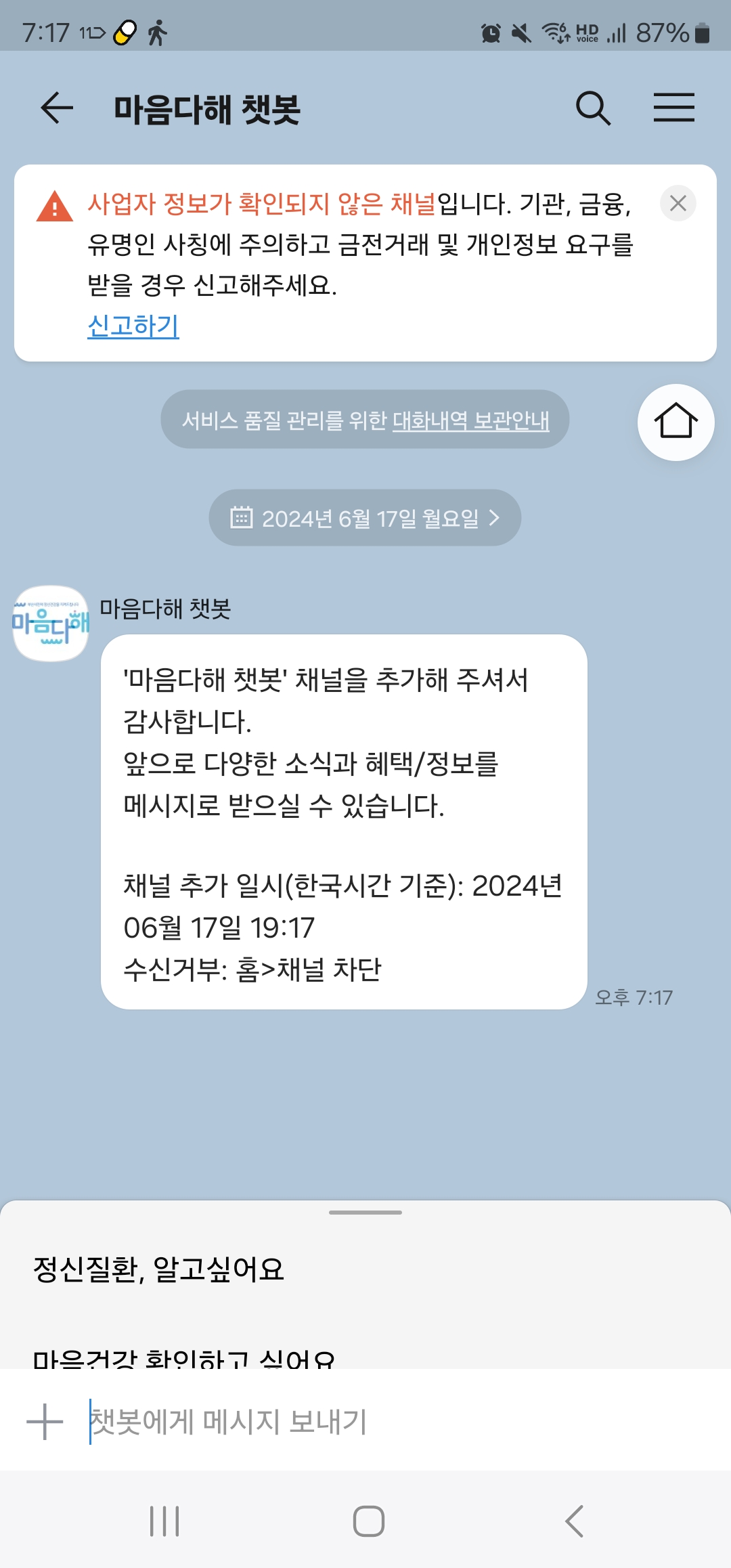Tap the chatbot home button

click(x=675, y=422)
